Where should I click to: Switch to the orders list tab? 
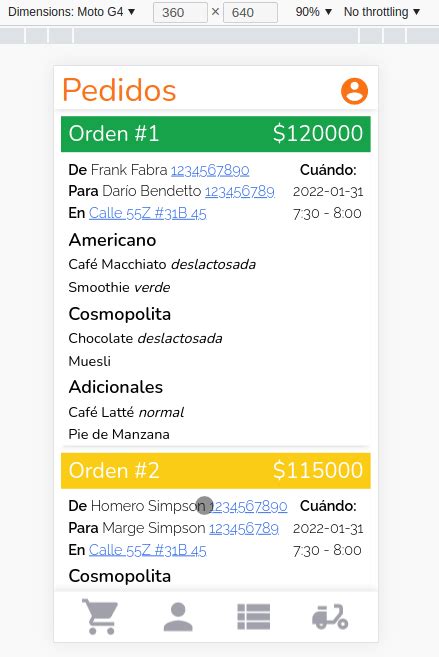click(253, 616)
